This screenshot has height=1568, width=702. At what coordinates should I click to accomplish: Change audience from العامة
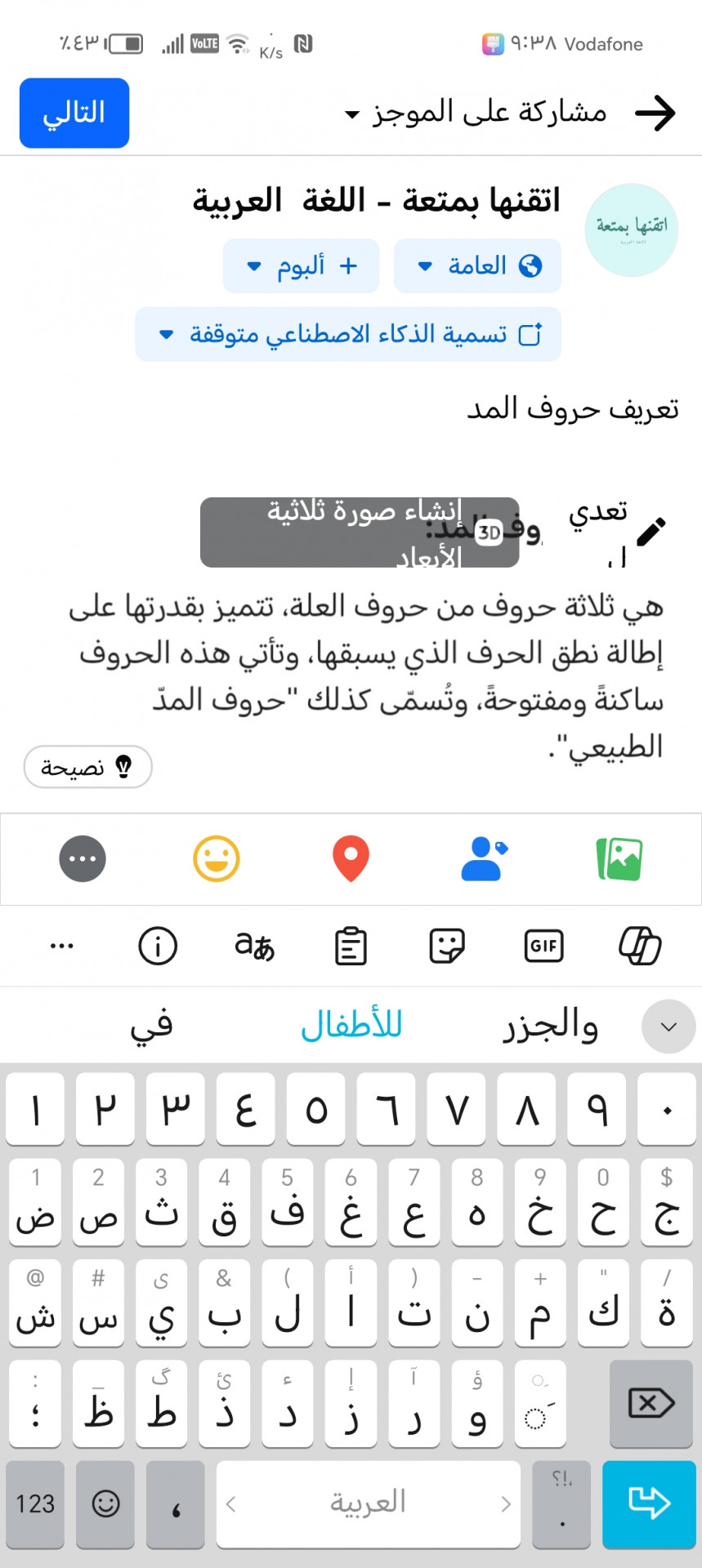(477, 265)
